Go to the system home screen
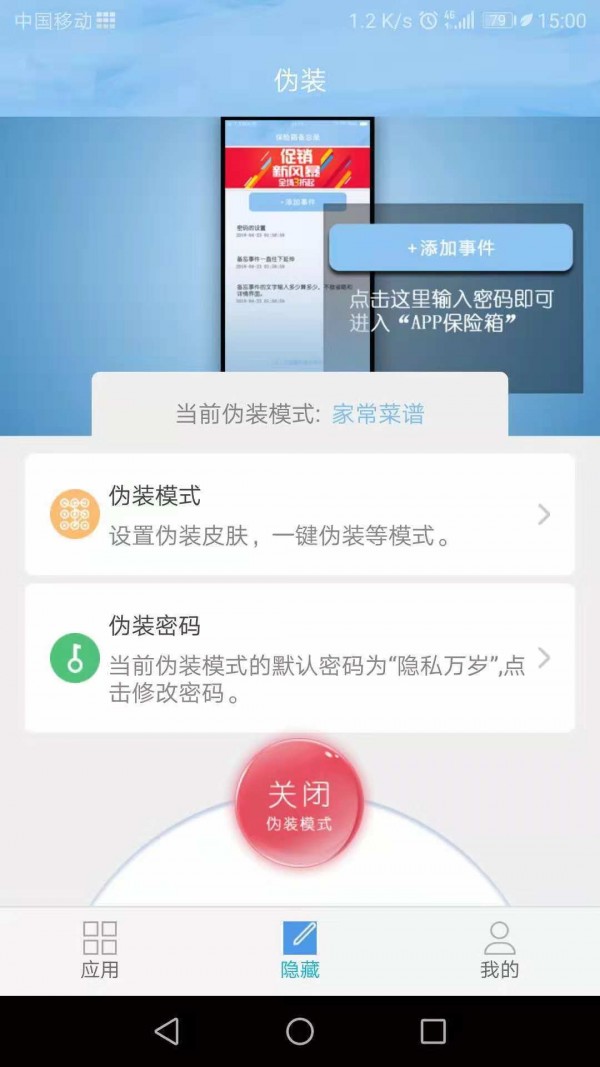600x1067 pixels. [x=300, y=1031]
